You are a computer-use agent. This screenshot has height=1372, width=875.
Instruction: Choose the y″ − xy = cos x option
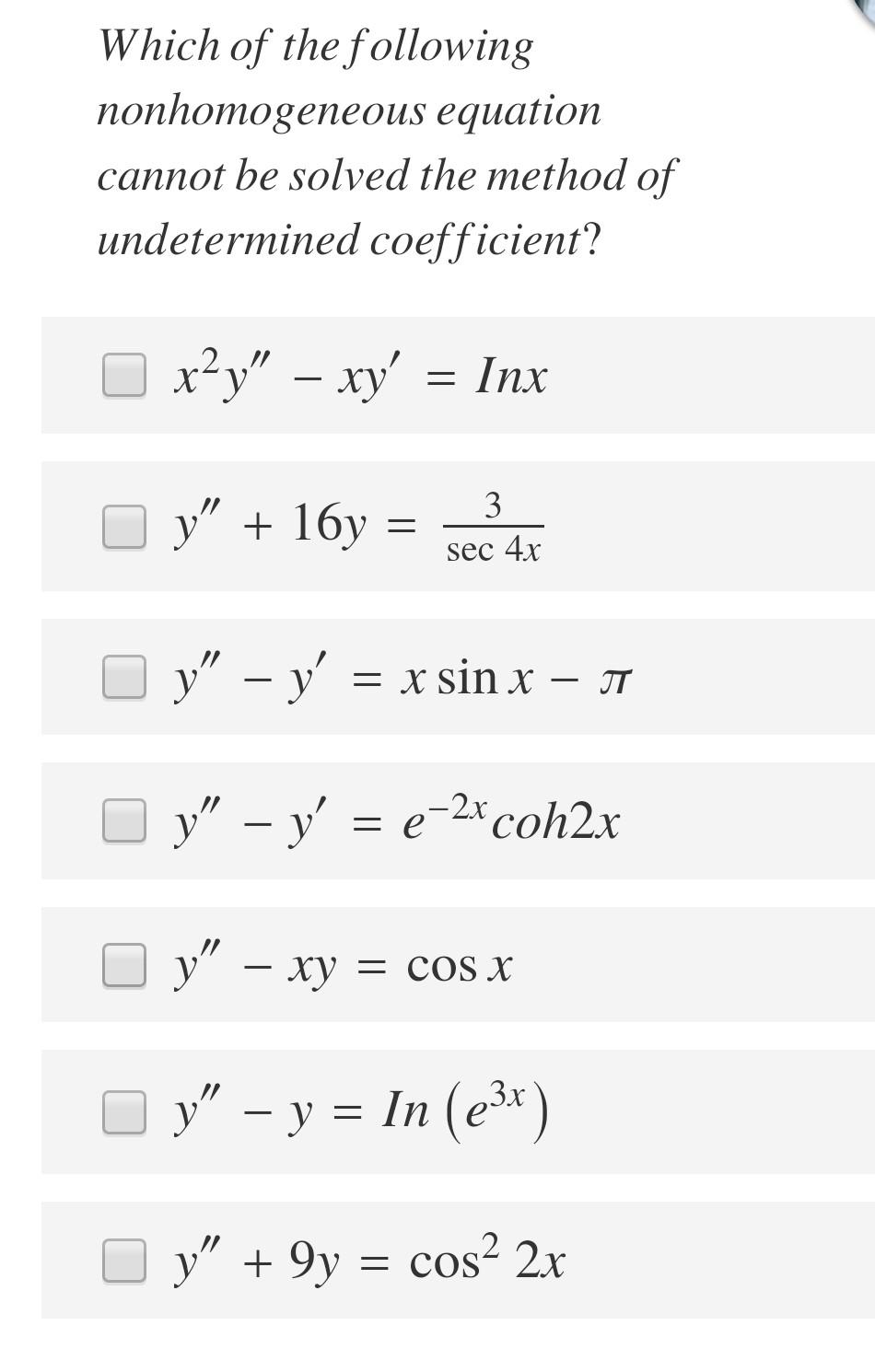(x=123, y=964)
